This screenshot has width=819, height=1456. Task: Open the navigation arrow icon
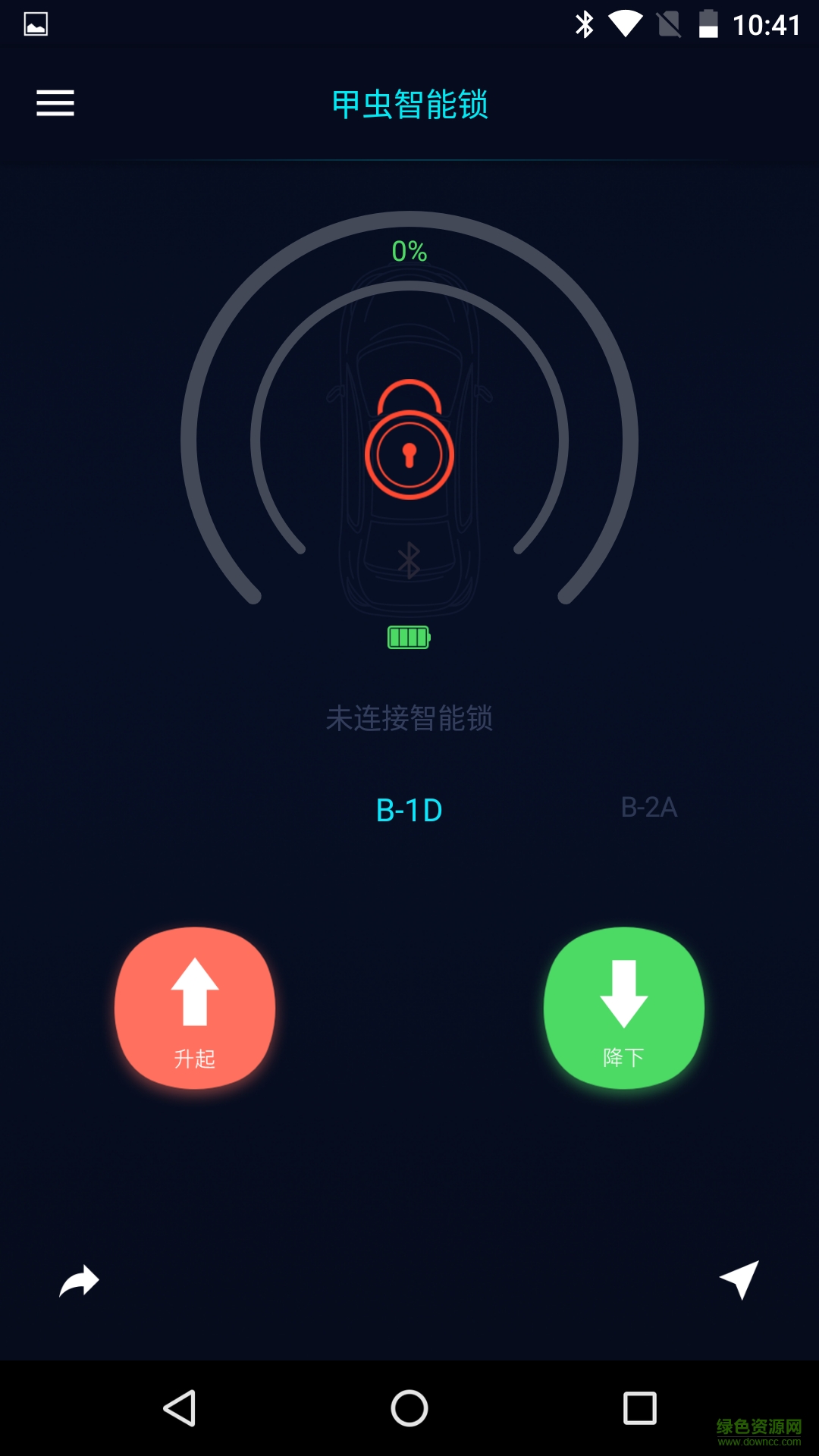739,1279
